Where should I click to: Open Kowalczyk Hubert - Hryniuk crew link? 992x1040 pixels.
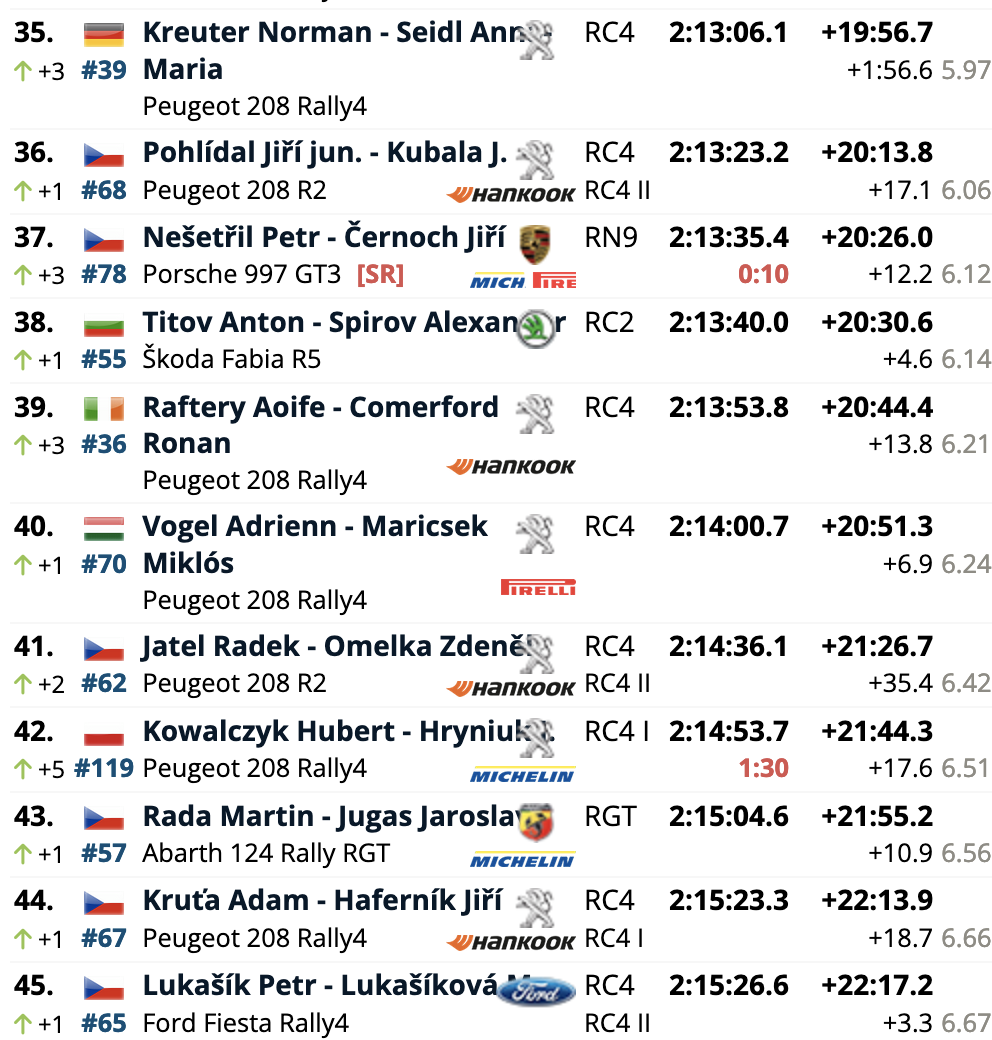[x=330, y=732]
